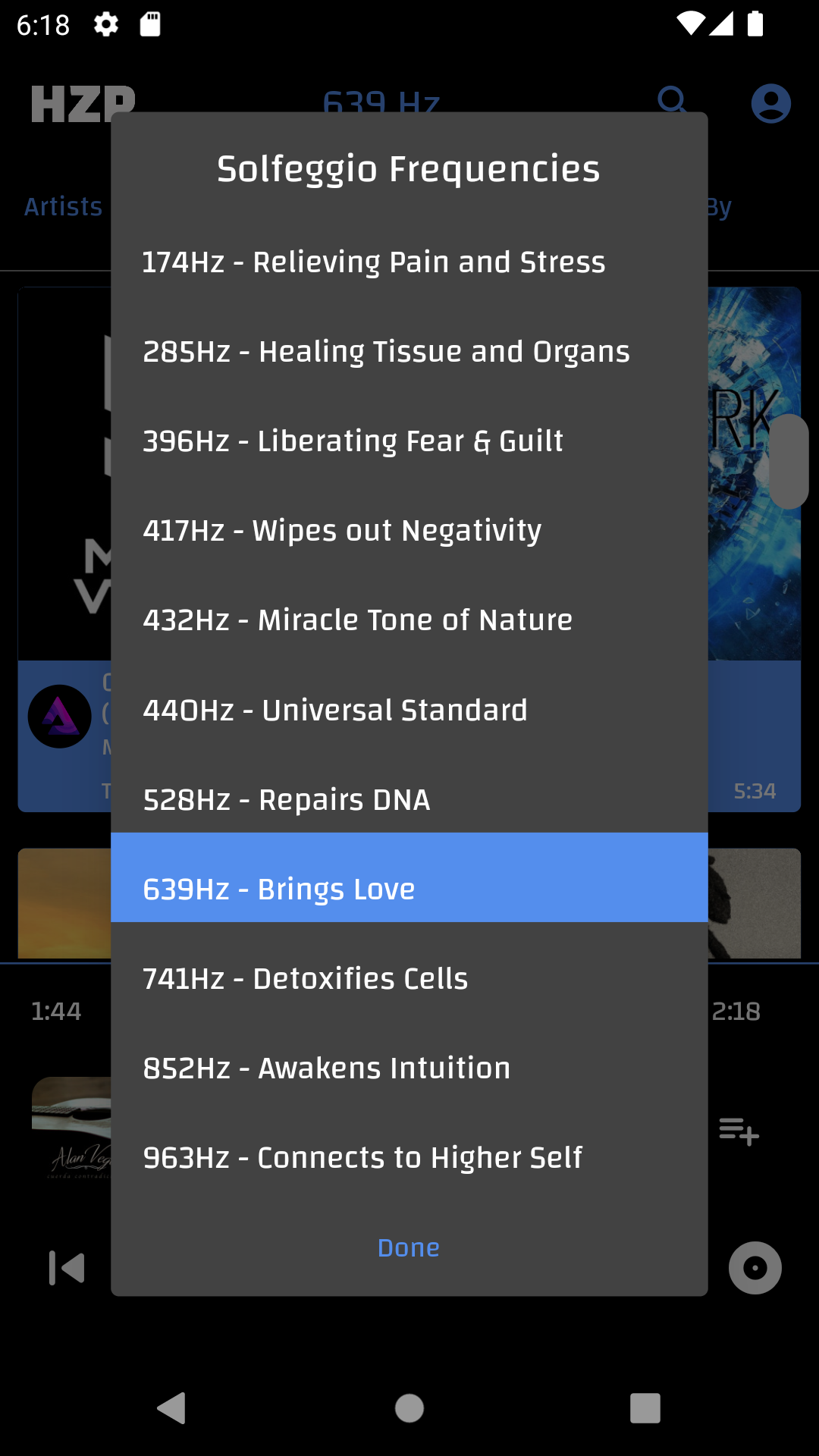Tap the spinning disc icon at bottom right

tap(755, 1269)
